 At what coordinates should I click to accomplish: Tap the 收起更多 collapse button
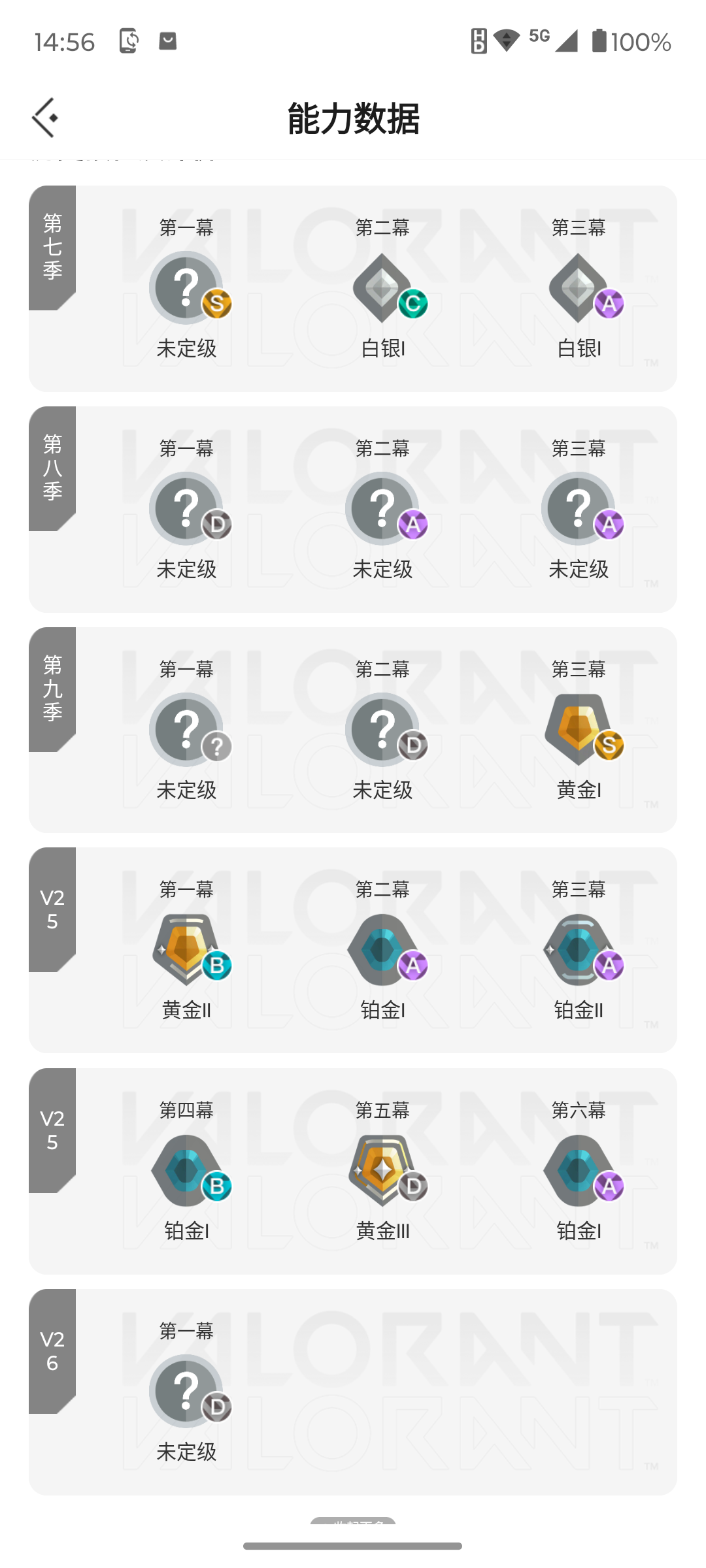tap(353, 1521)
